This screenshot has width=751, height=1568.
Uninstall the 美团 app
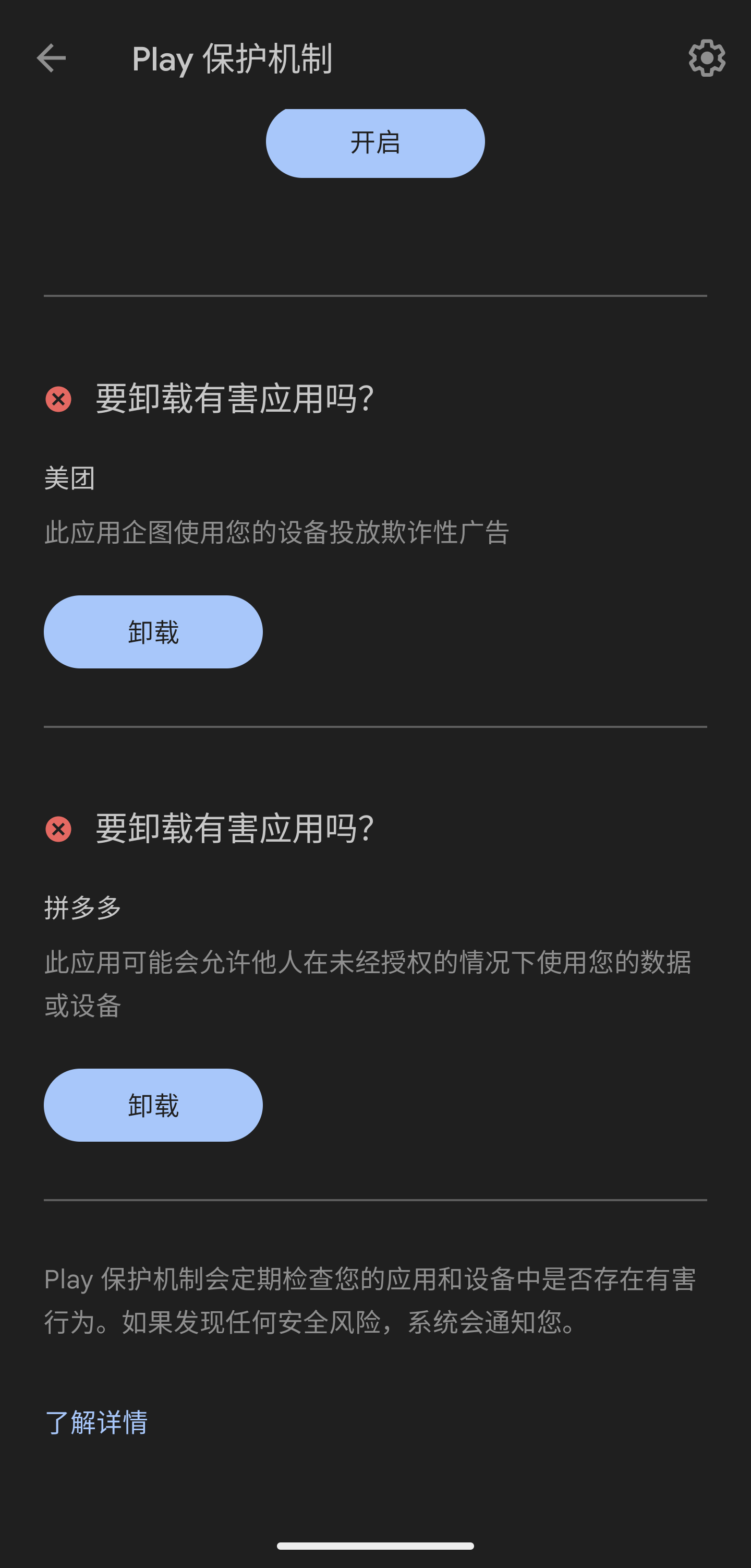coord(153,632)
